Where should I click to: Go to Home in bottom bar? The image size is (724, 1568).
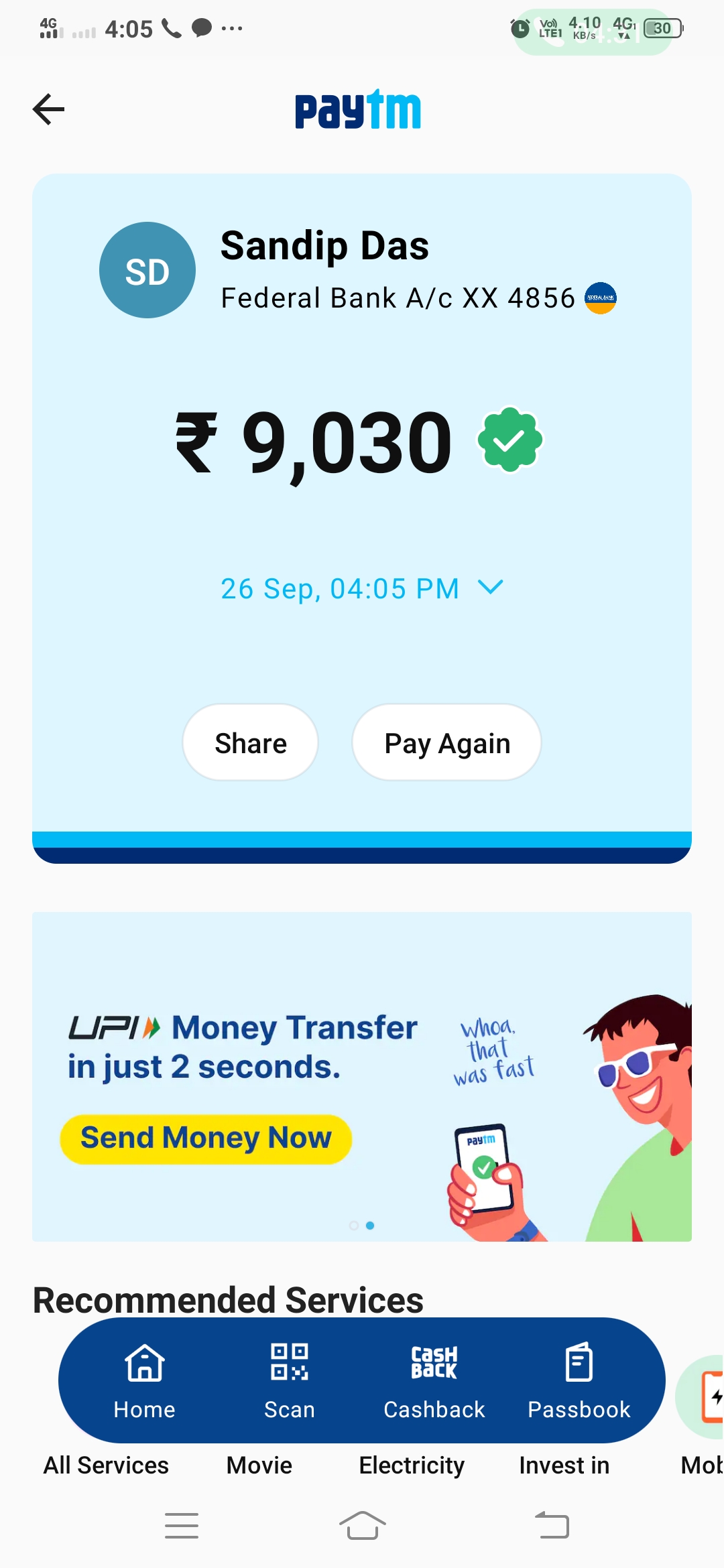point(144,1380)
